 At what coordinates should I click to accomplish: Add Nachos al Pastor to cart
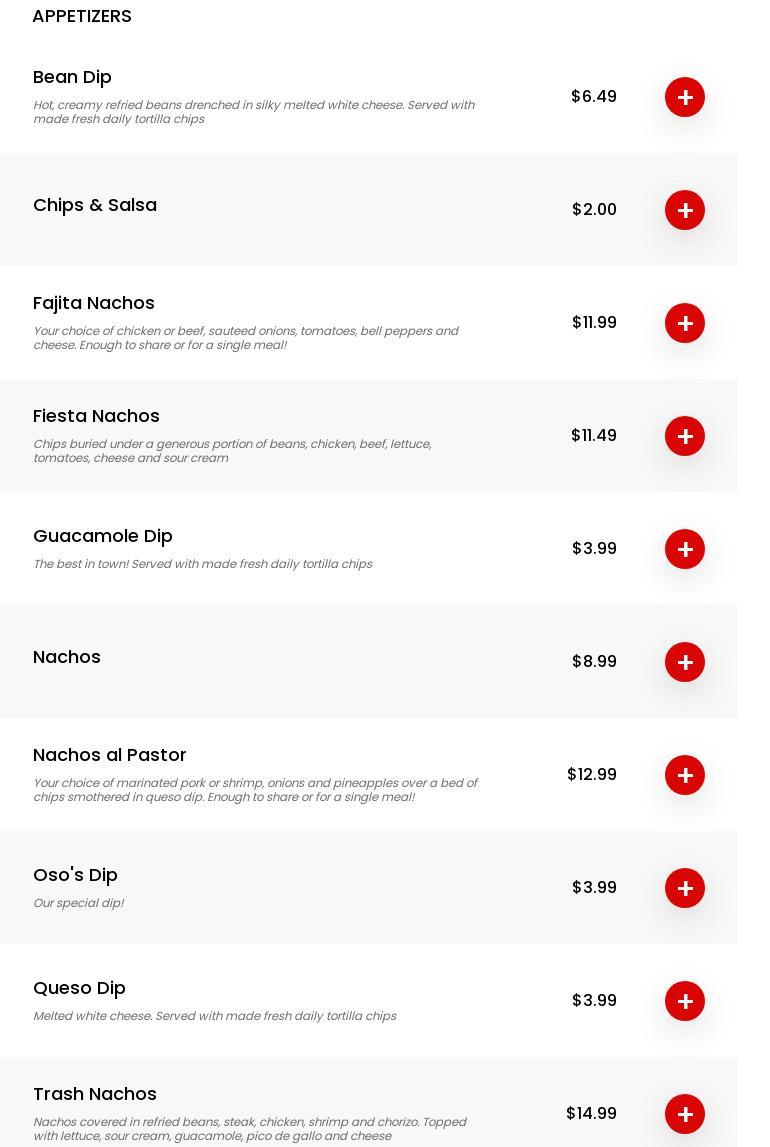[685, 775]
